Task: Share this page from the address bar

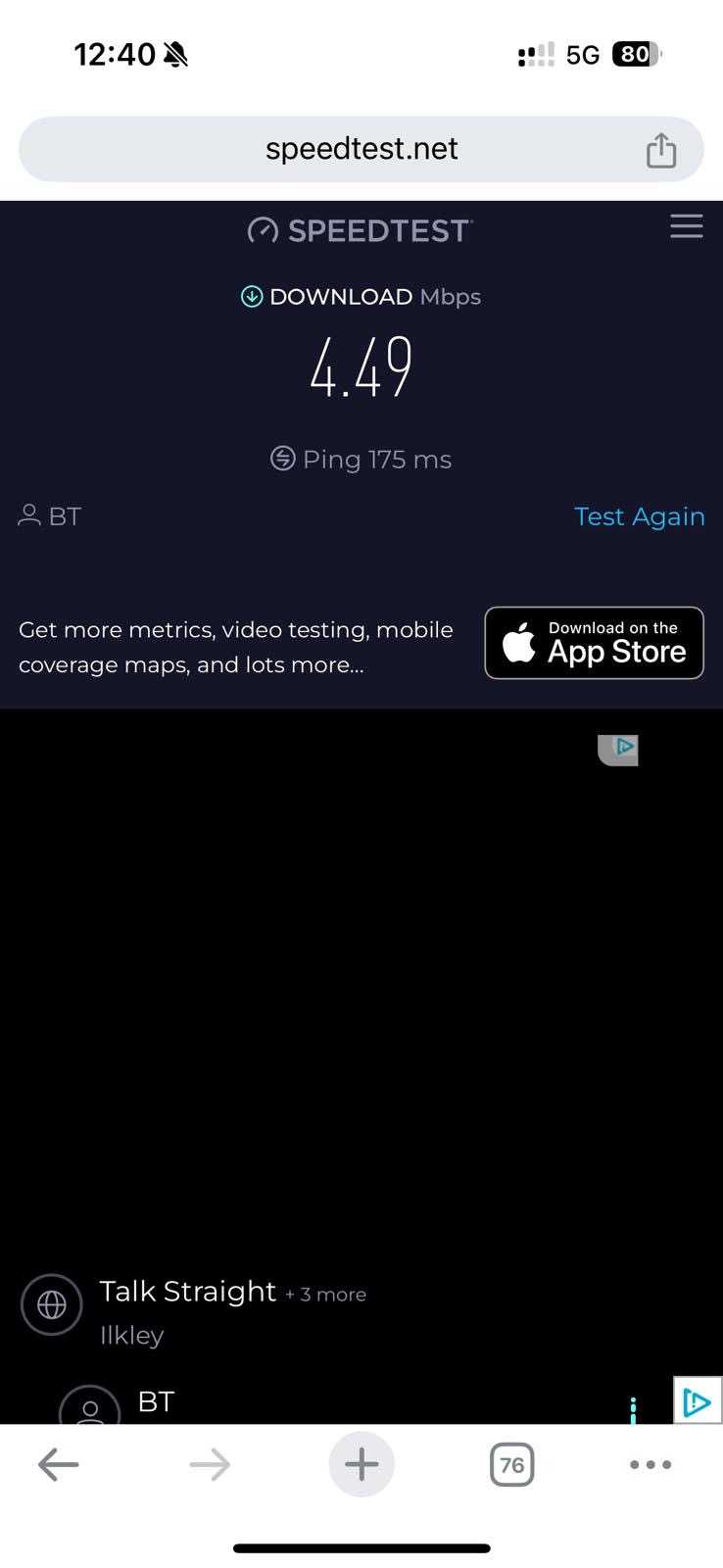Action: point(661,150)
